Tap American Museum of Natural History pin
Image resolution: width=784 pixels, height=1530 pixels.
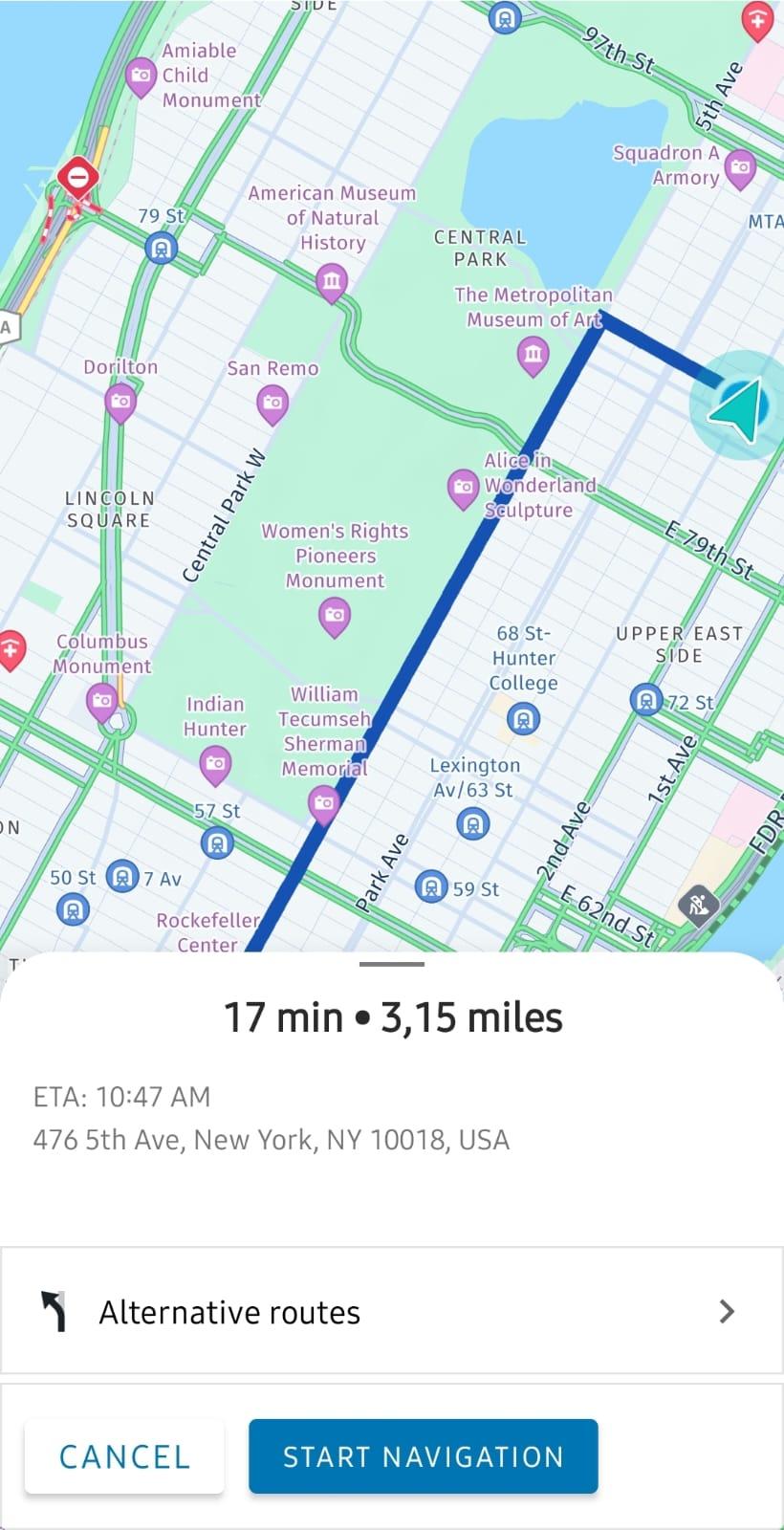332,283
